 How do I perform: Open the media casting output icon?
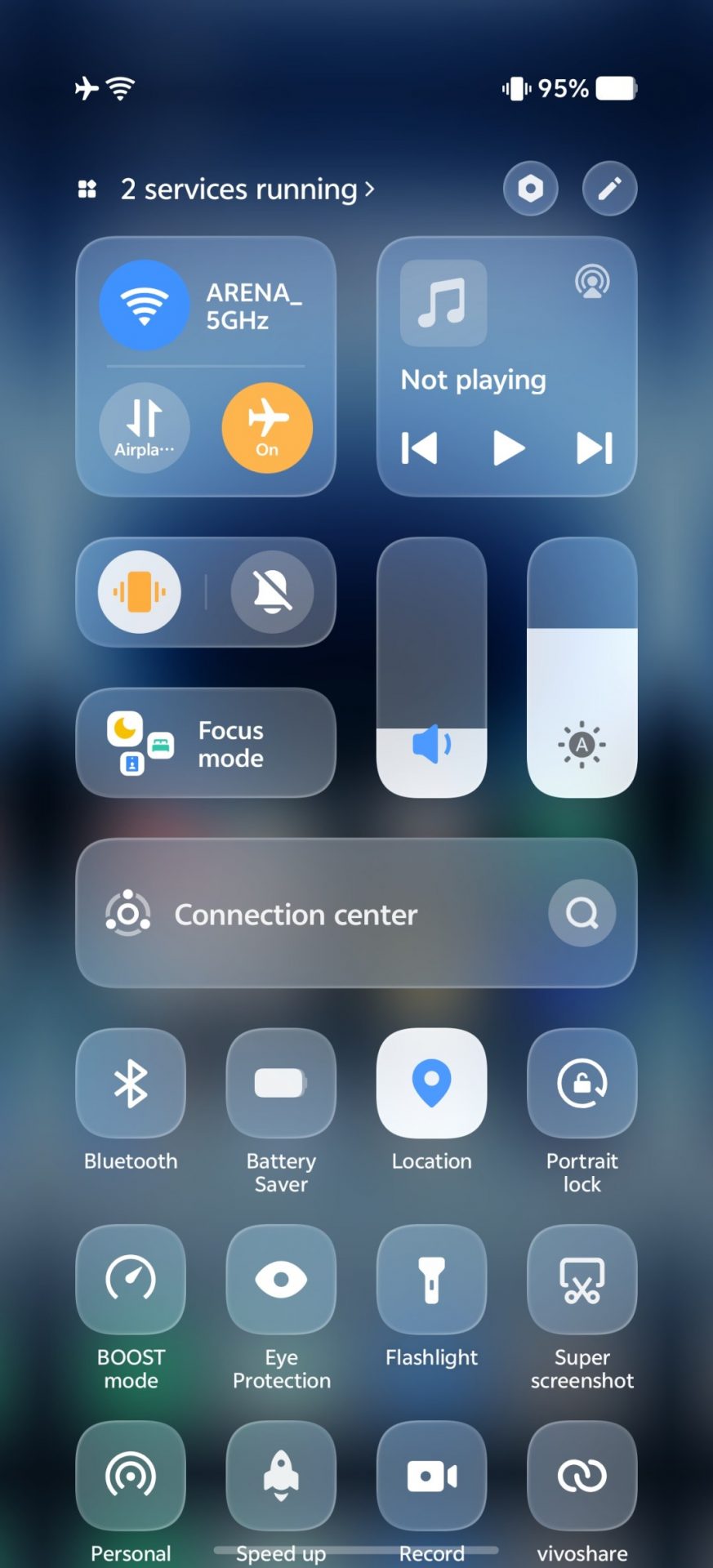click(592, 282)
